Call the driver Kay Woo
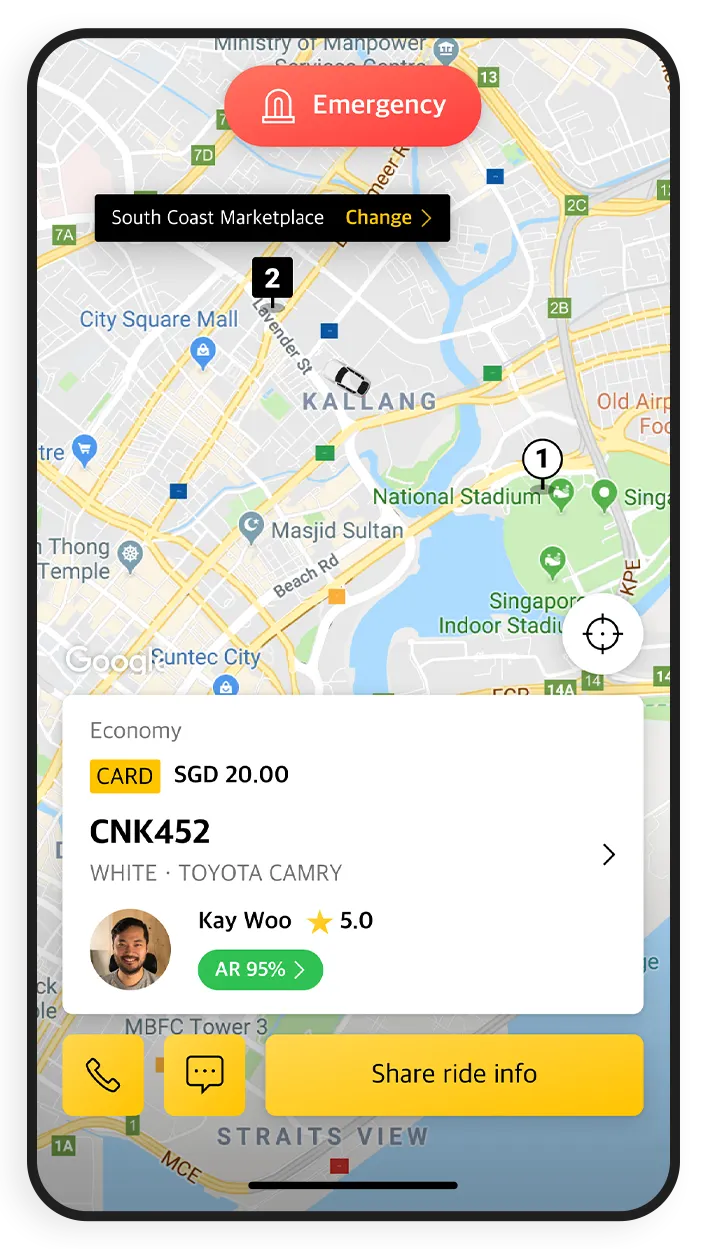 (x=103, y=1075)
